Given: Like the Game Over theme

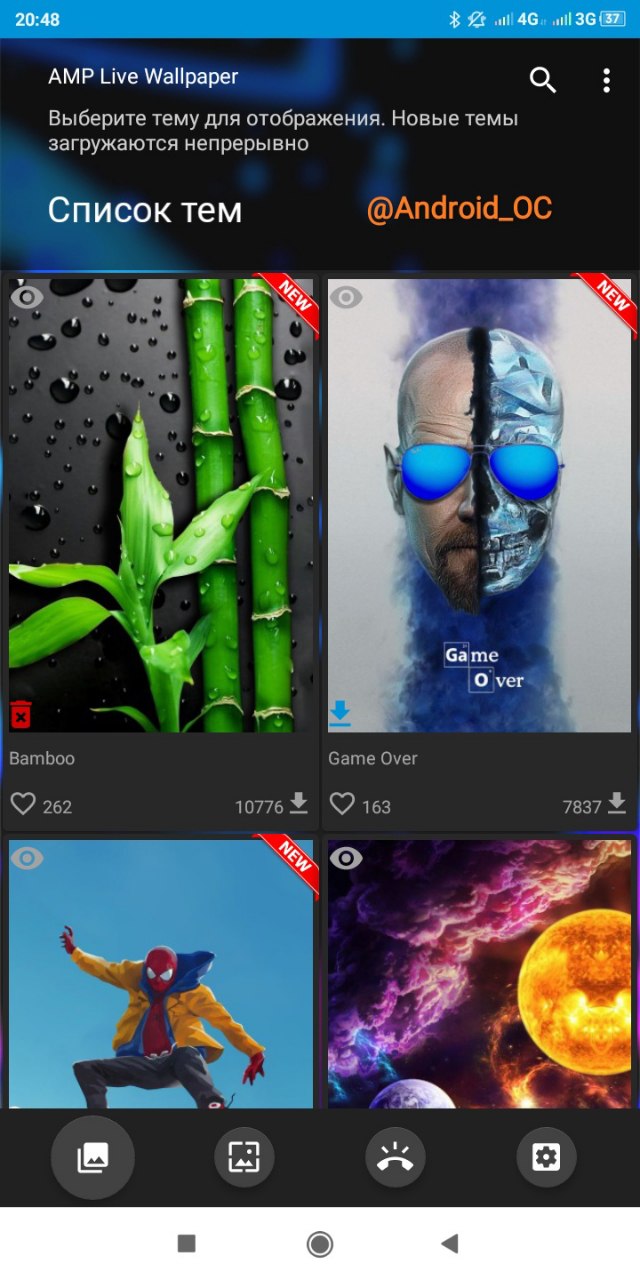Looking at the screenshot, I should click(x=342, y=804).
